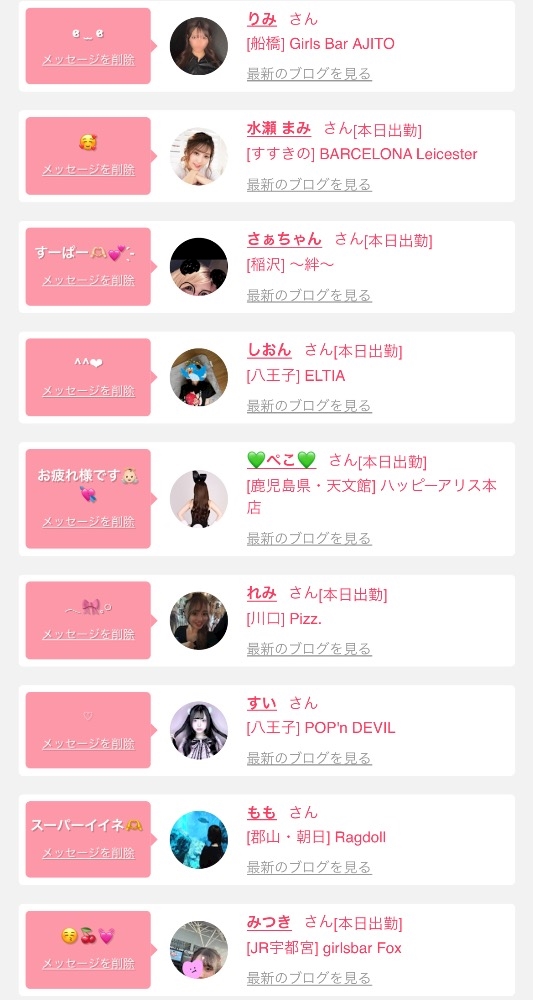View latest blog of もも
The image size is (533, 1000).
click(x=309, y=867)
